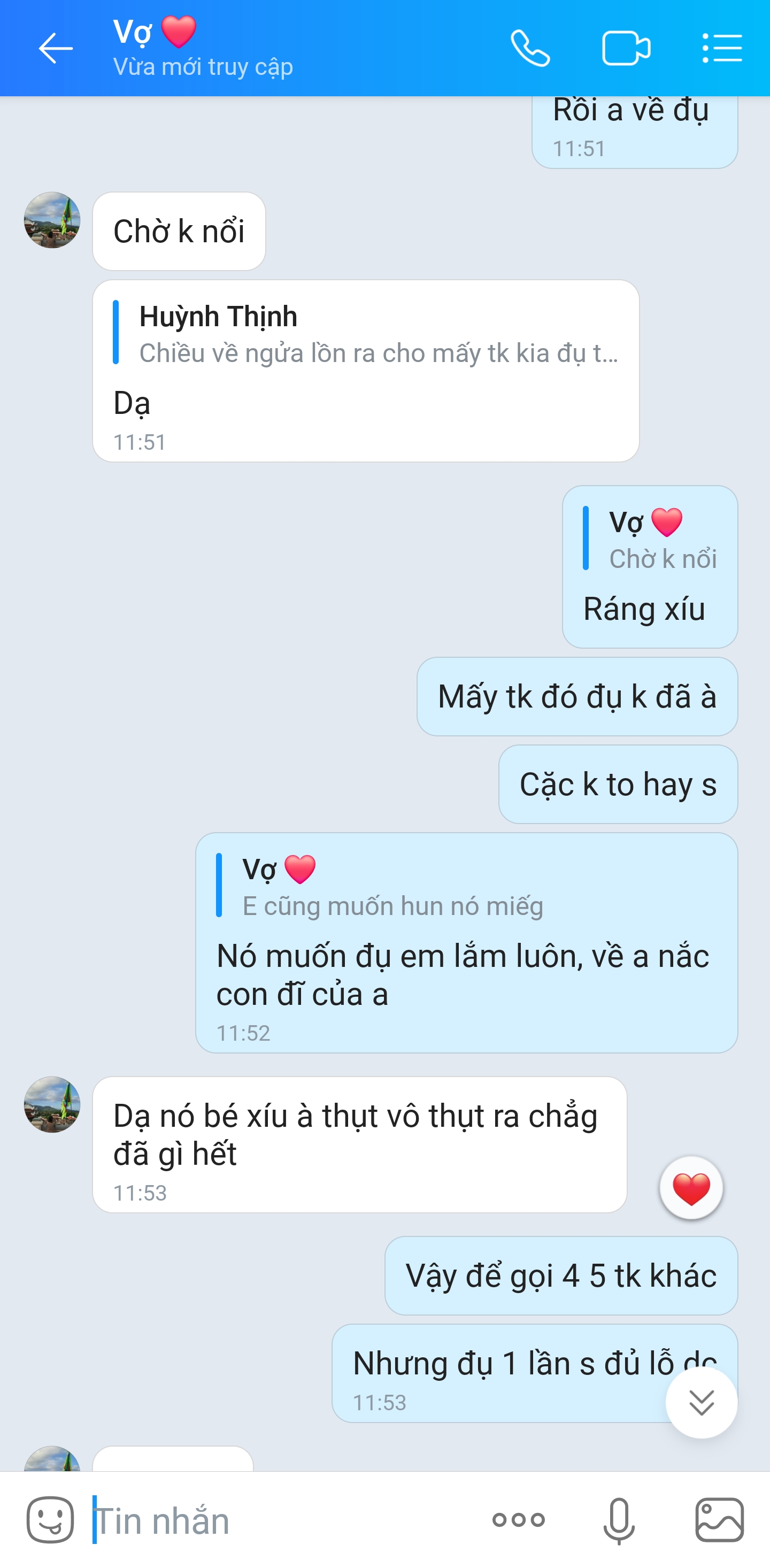
Task: Open the quoted Huỳnh Thịnh message in the reply
Action: pos(365,335)
